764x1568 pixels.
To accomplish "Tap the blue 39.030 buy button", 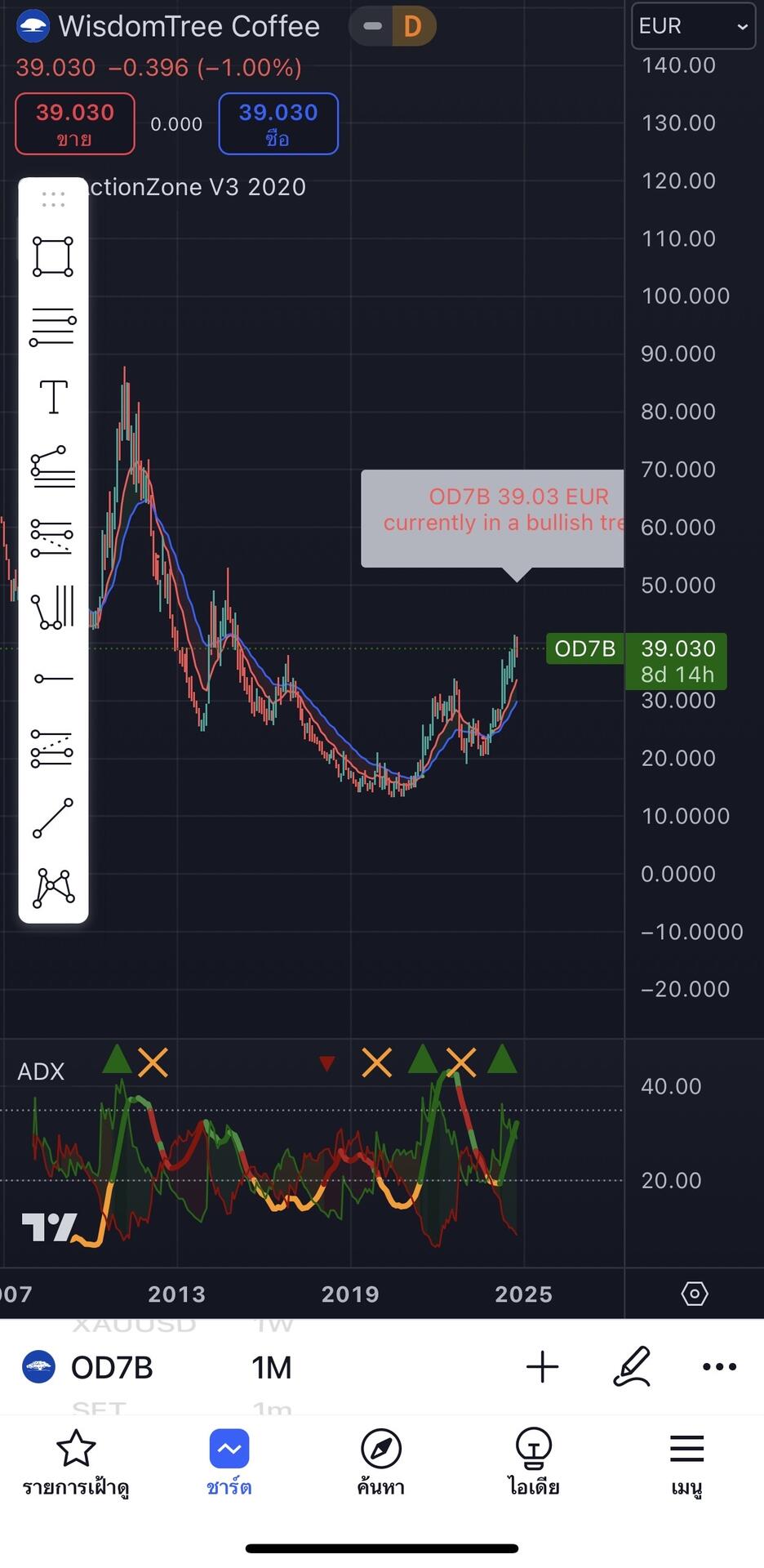I will point(278,123).
